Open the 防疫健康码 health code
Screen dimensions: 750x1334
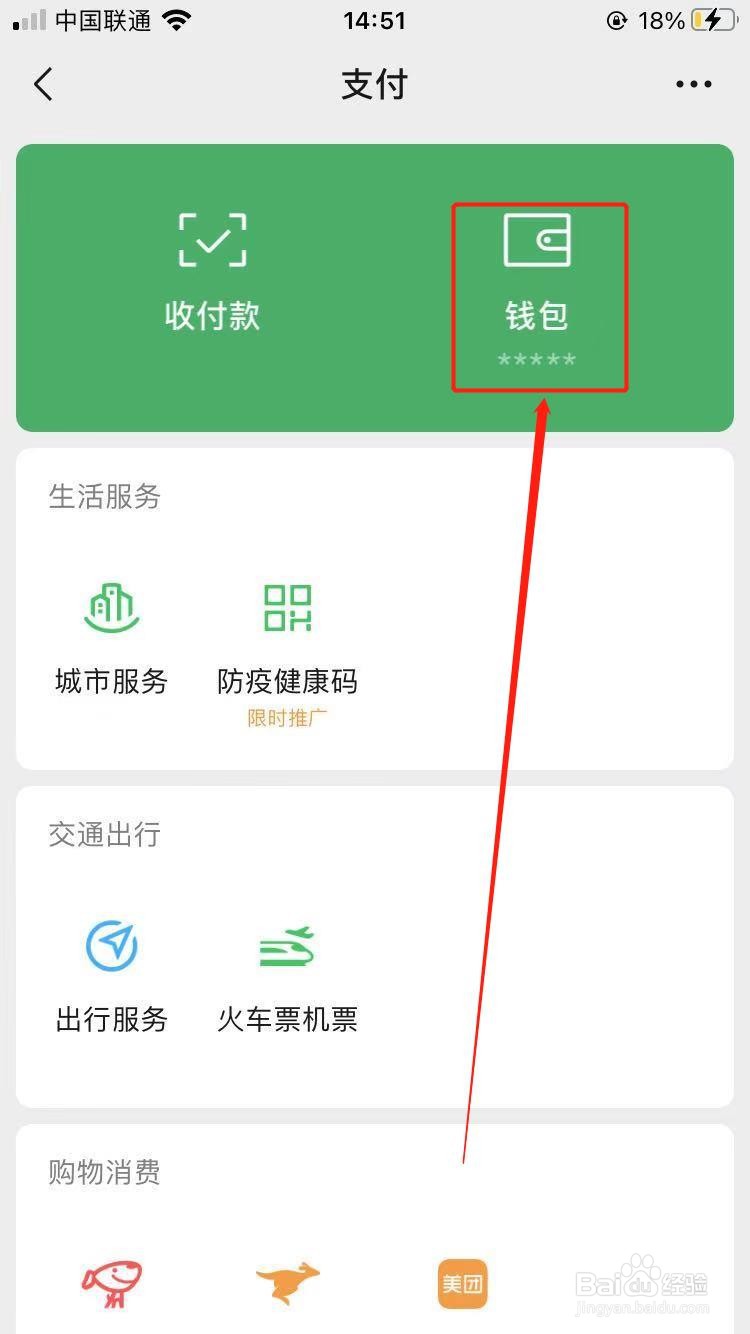coord(287,635)
